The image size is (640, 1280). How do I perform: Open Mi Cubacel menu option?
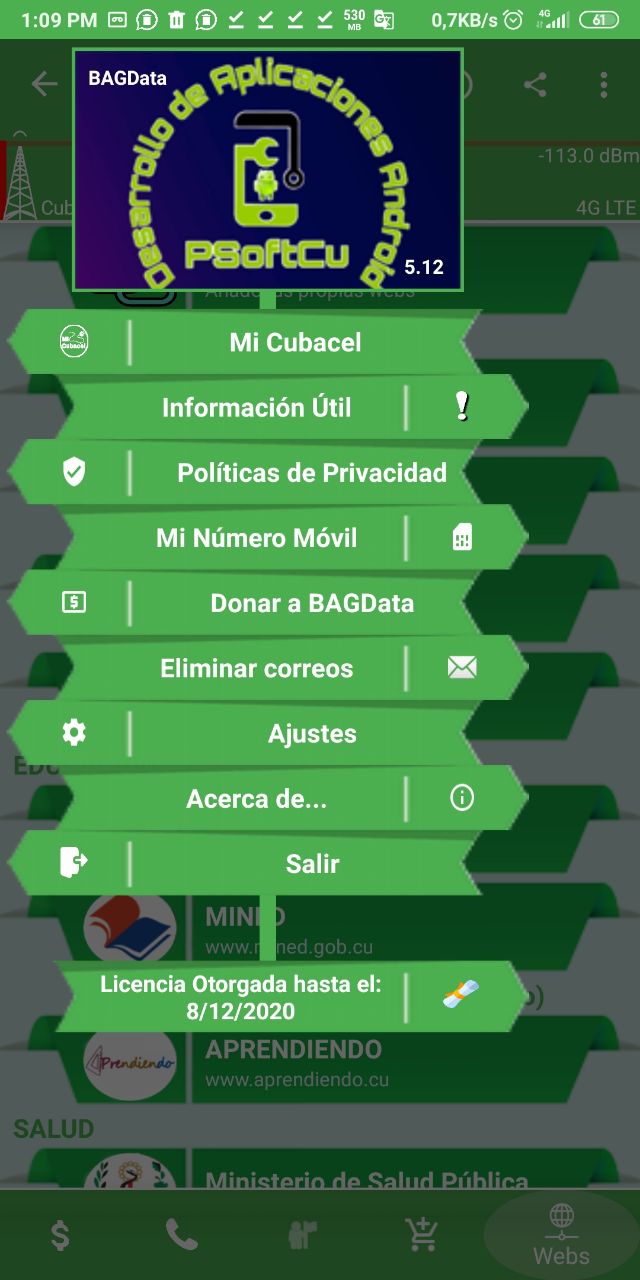(295, 342)
